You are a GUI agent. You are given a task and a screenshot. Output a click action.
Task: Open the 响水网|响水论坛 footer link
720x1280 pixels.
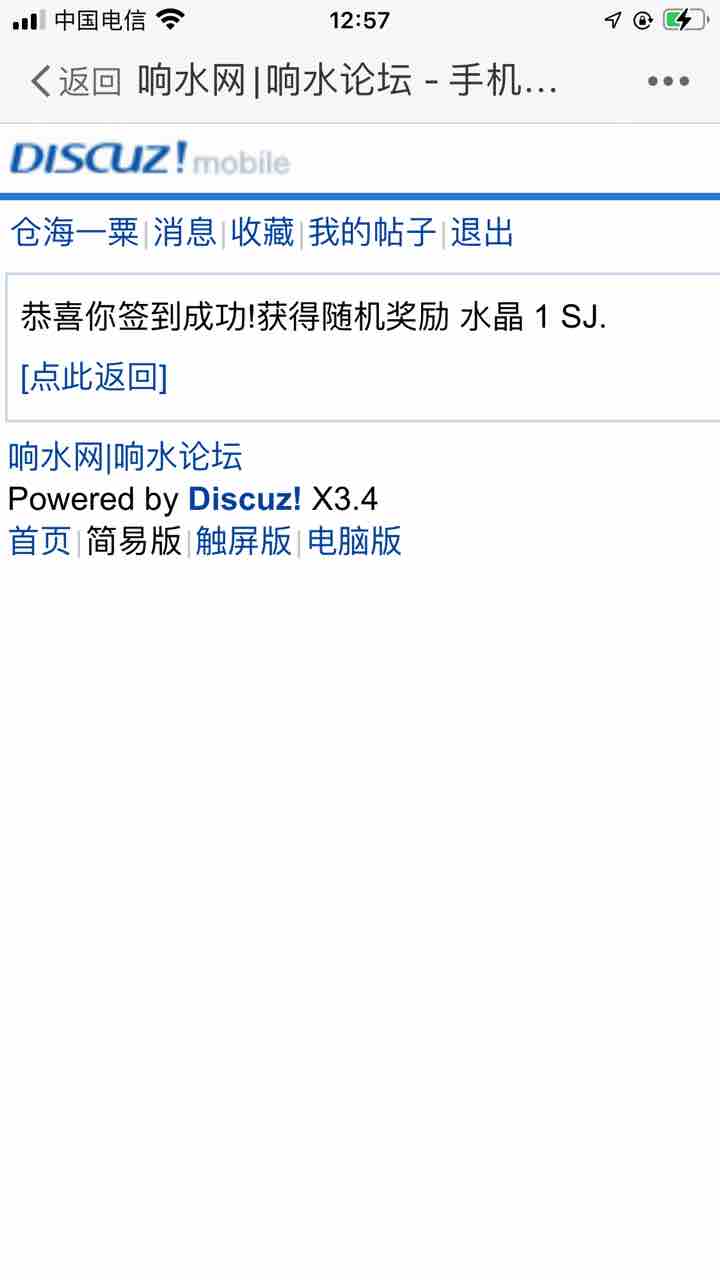click(x=125, y=457)
